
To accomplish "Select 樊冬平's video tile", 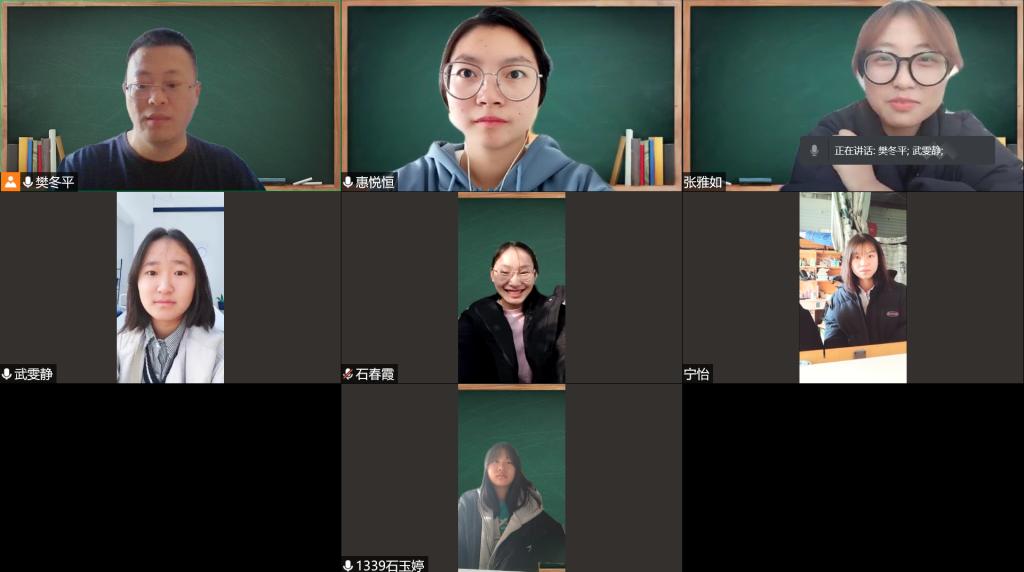I will tap(170, 96).
